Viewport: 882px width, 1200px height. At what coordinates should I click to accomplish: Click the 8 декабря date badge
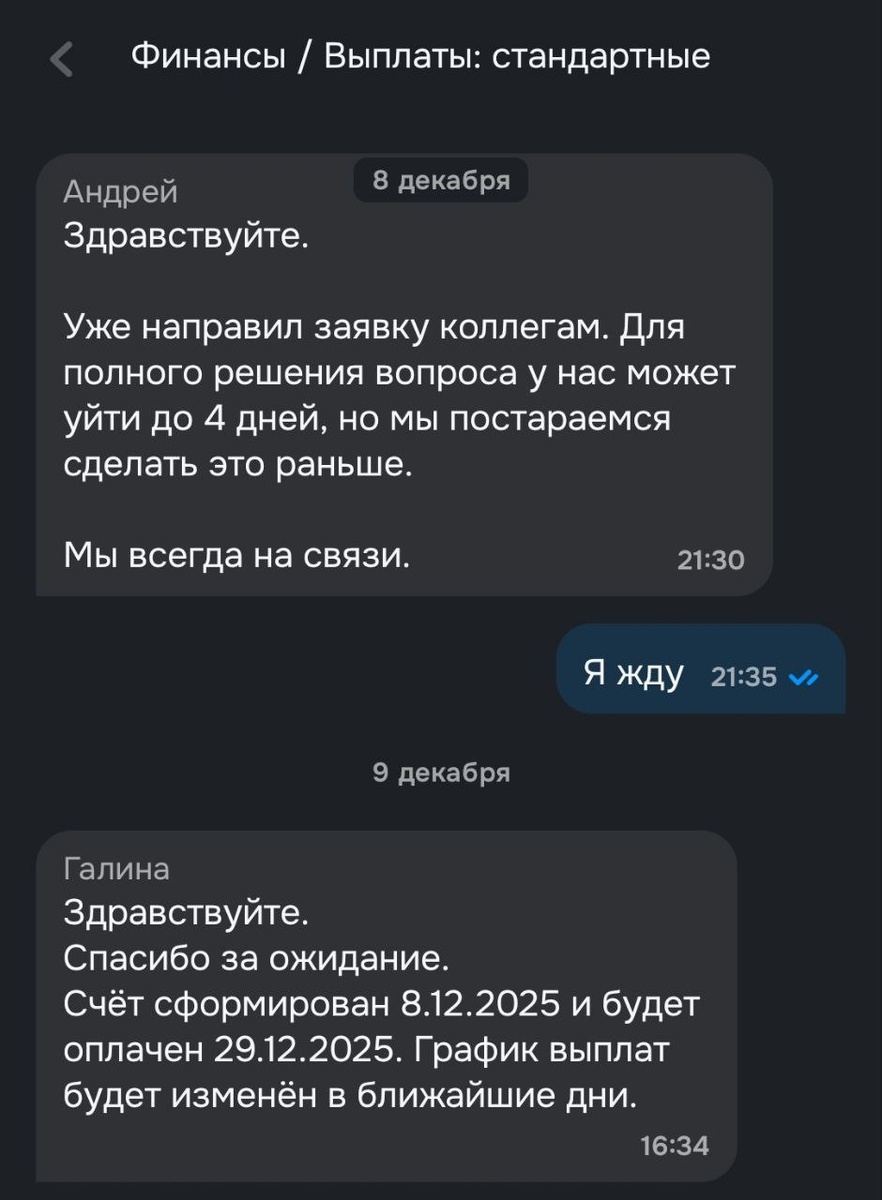pos(442,179)
